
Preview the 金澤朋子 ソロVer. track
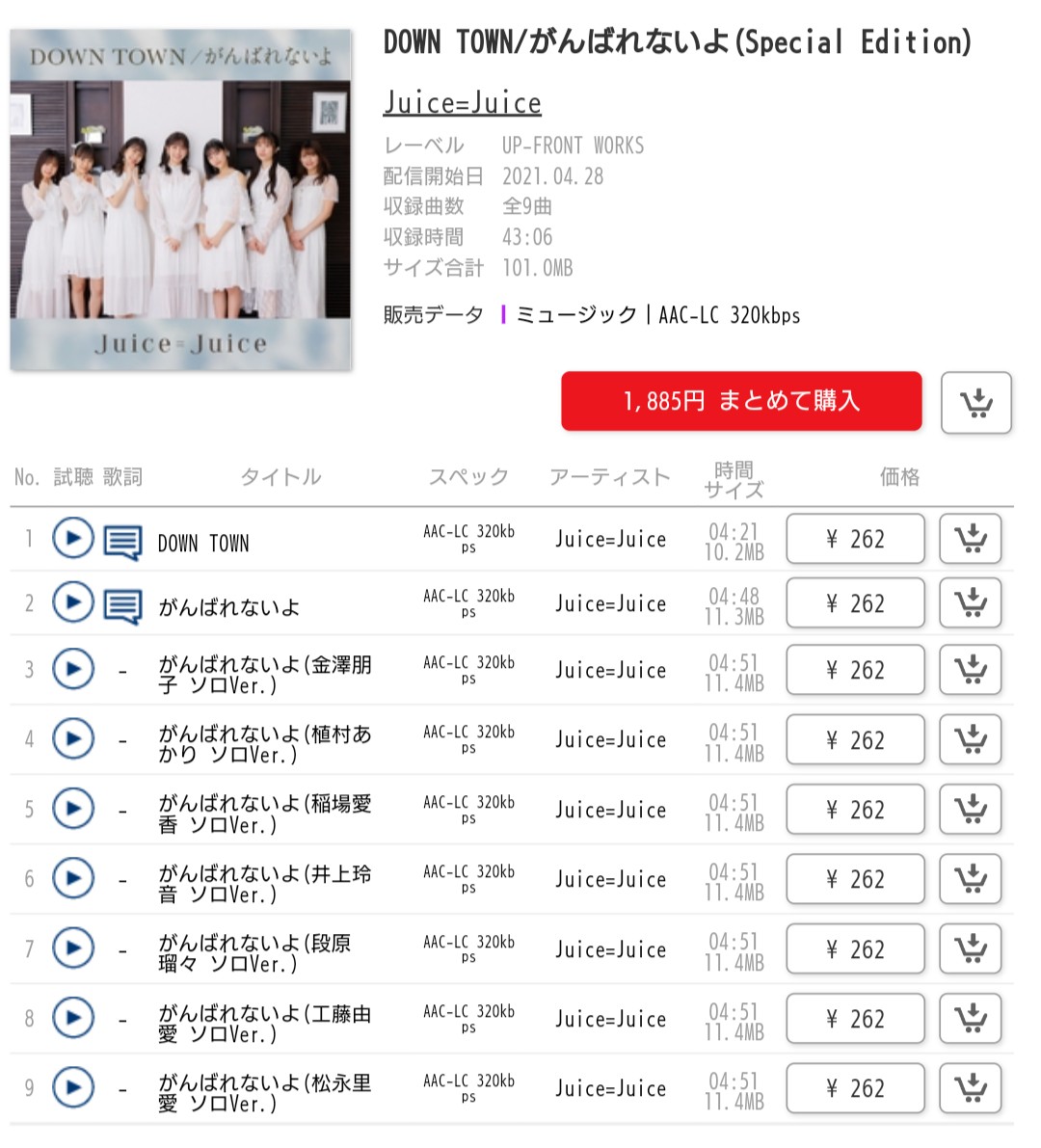pyautogui.click(x=73, y=669)
